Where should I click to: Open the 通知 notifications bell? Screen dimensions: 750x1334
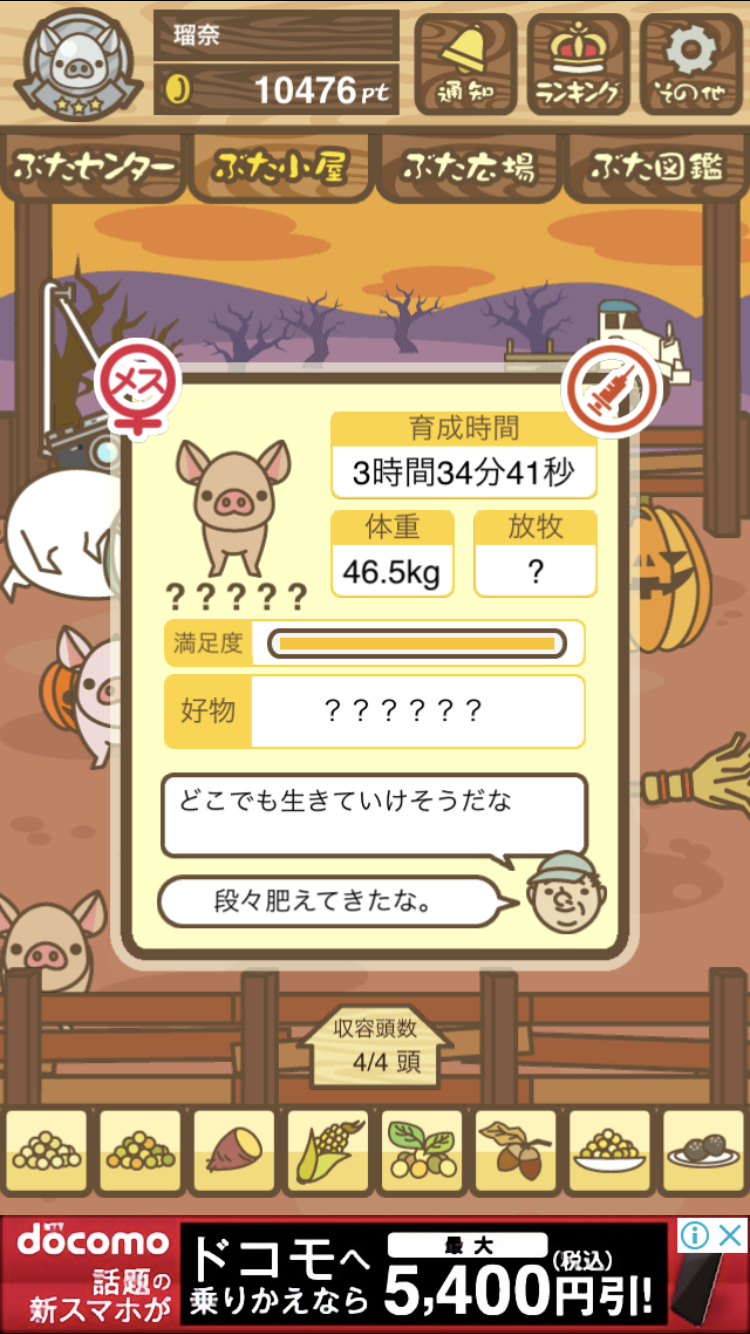(465, 65)
